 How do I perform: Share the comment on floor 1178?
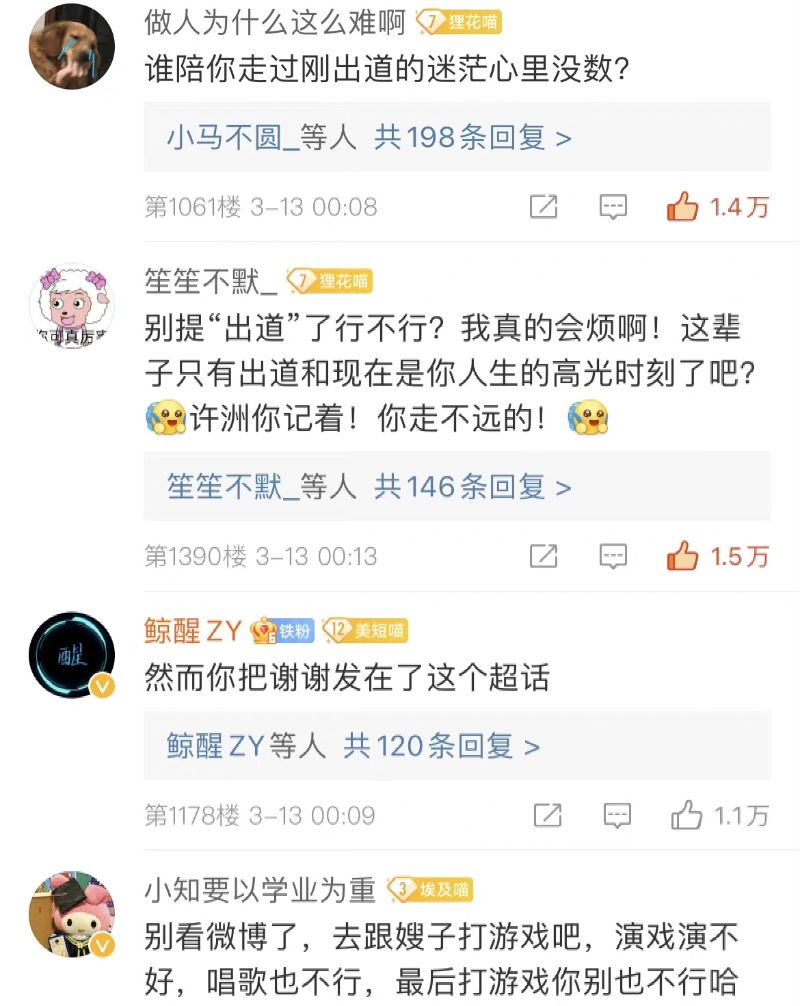coord(547,815)
